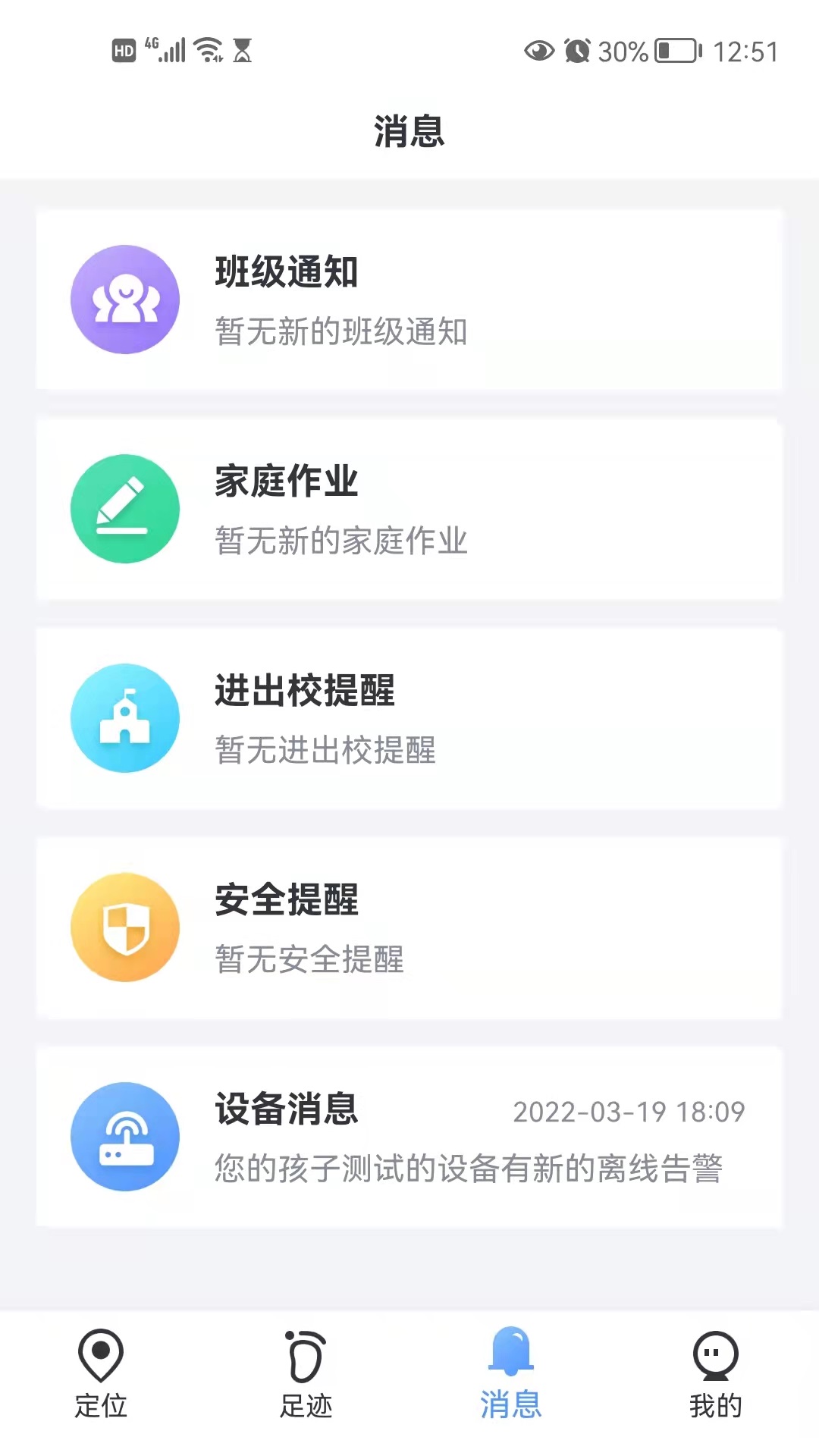Open the blue router 设备消息 icon

124,1137
